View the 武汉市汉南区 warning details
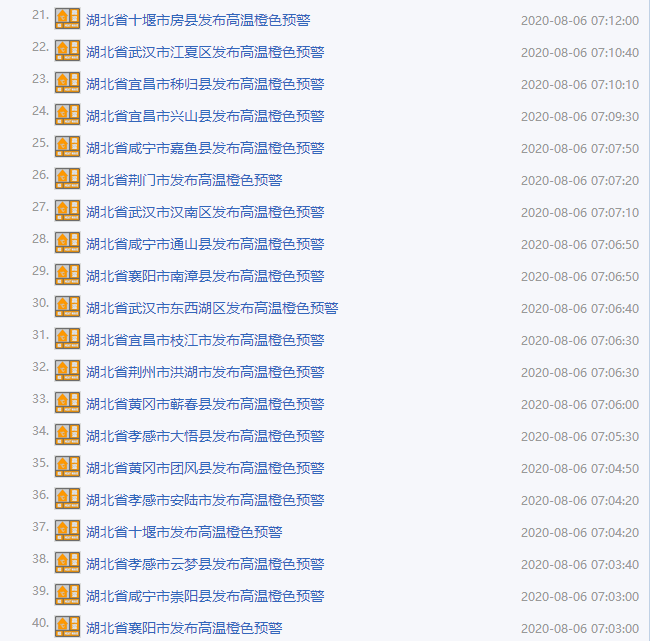The image size is (652, 641). 205,212
